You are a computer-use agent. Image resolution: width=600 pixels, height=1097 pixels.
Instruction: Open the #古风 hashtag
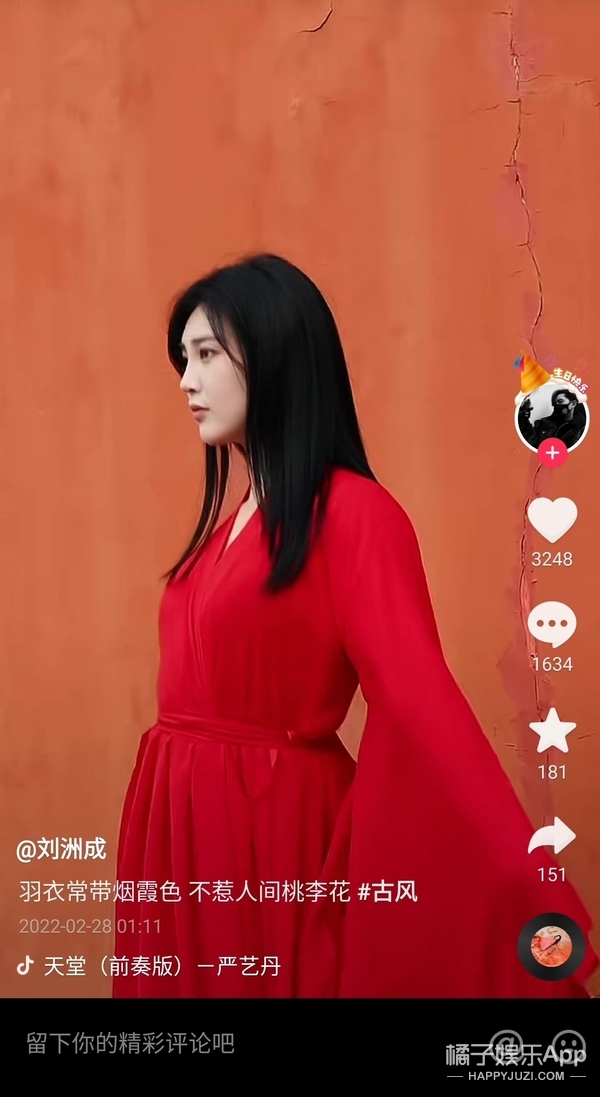tap(387, 891)
